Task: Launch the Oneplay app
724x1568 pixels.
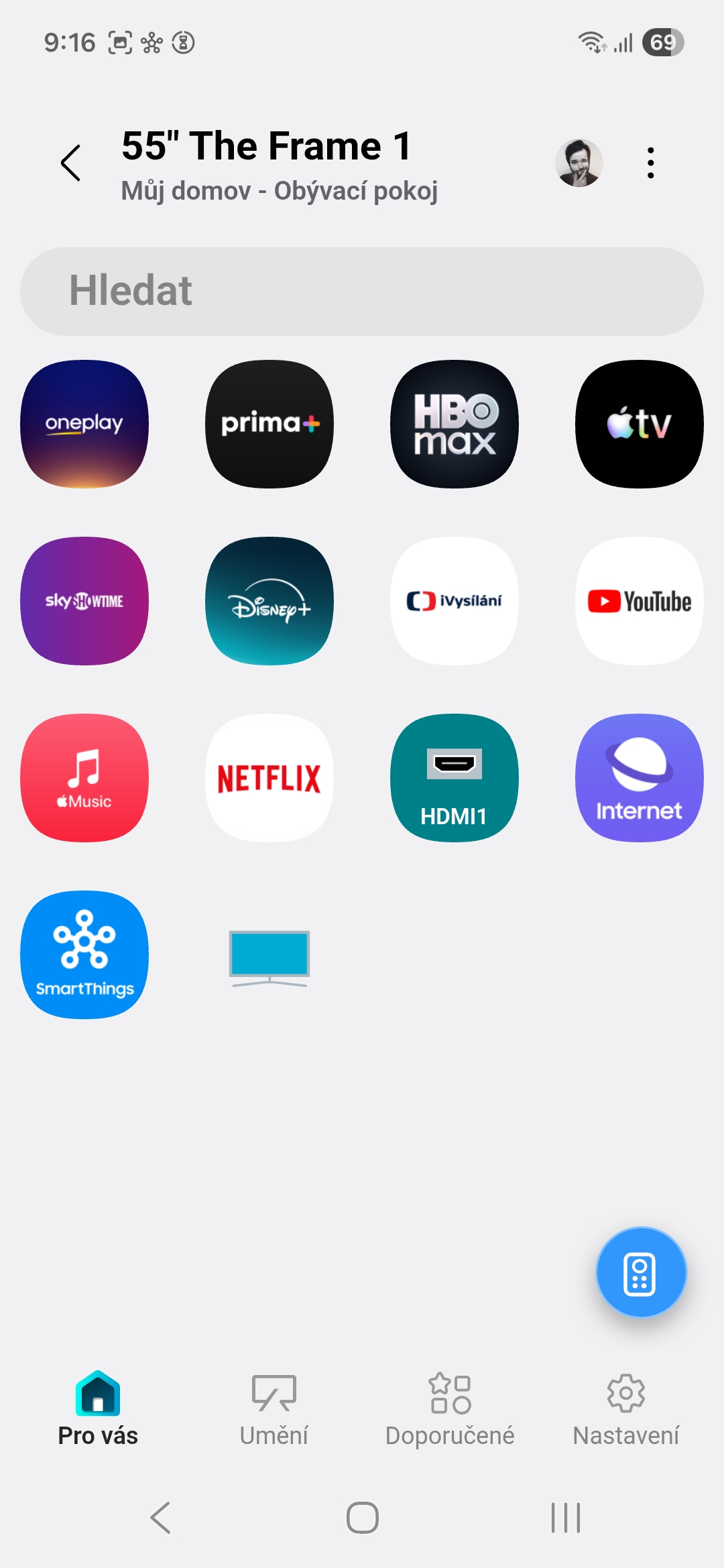Action: point(84,424)
